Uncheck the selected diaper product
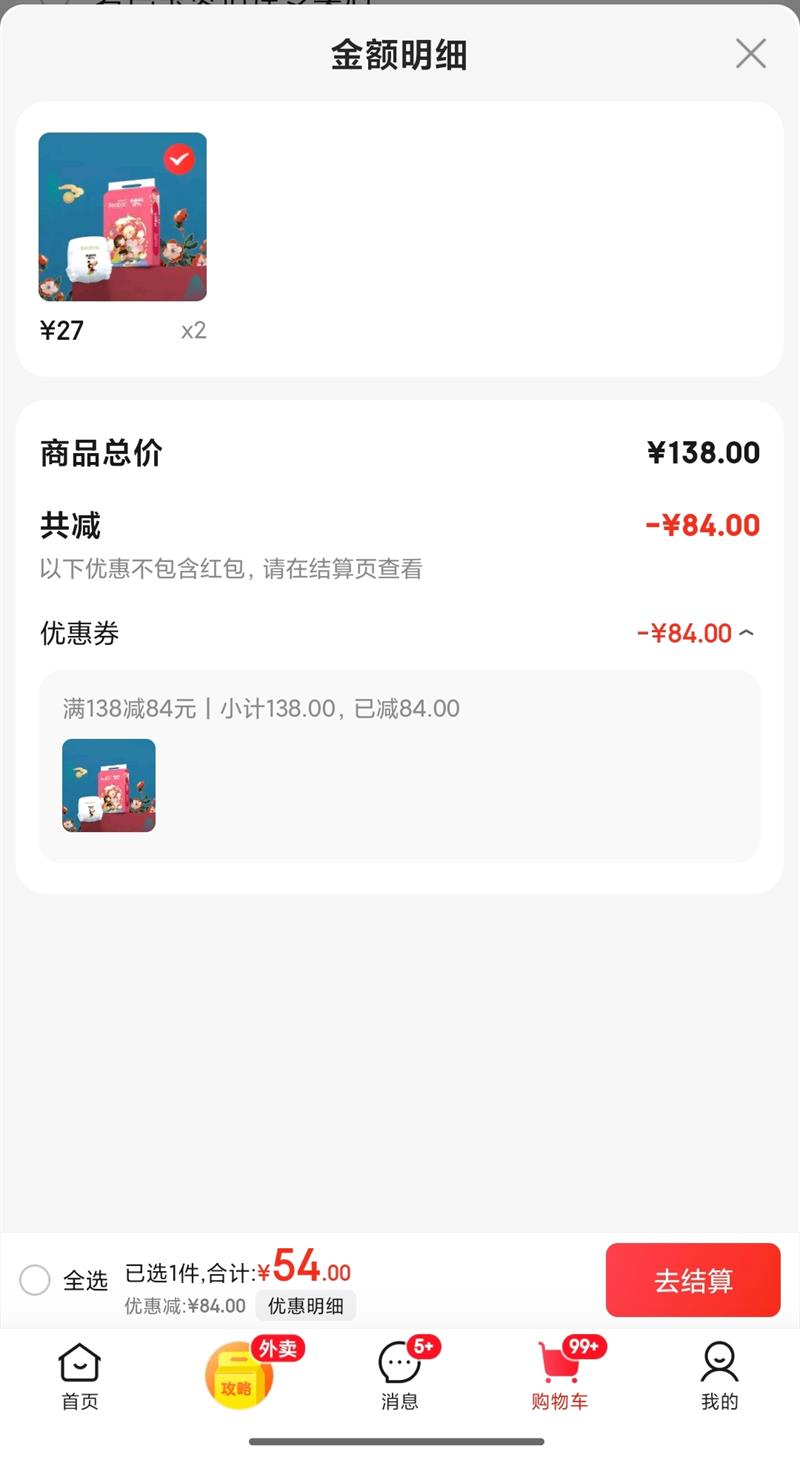This screenshot has height=1457, width=800. (x=179, y=159)
